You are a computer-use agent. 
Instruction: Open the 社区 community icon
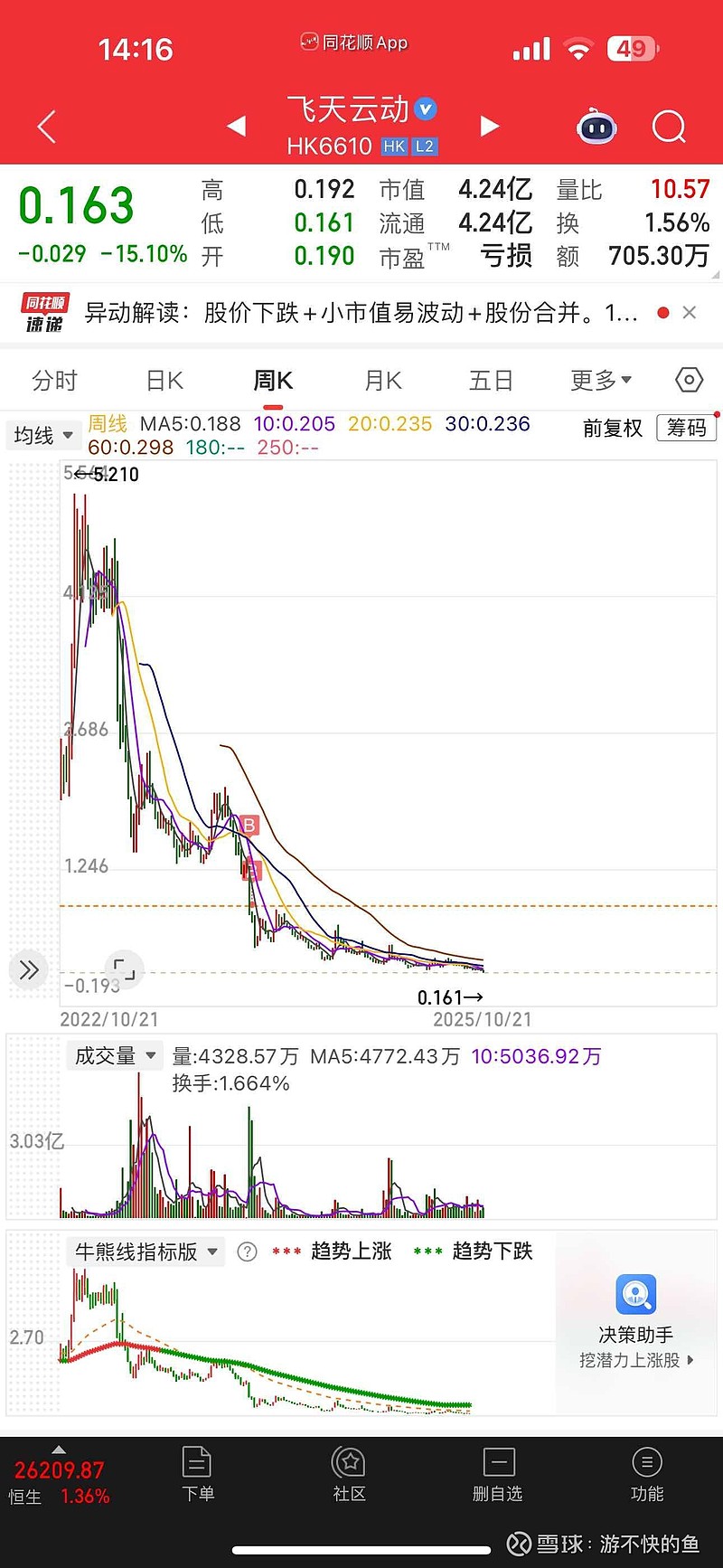(348, 1474)
